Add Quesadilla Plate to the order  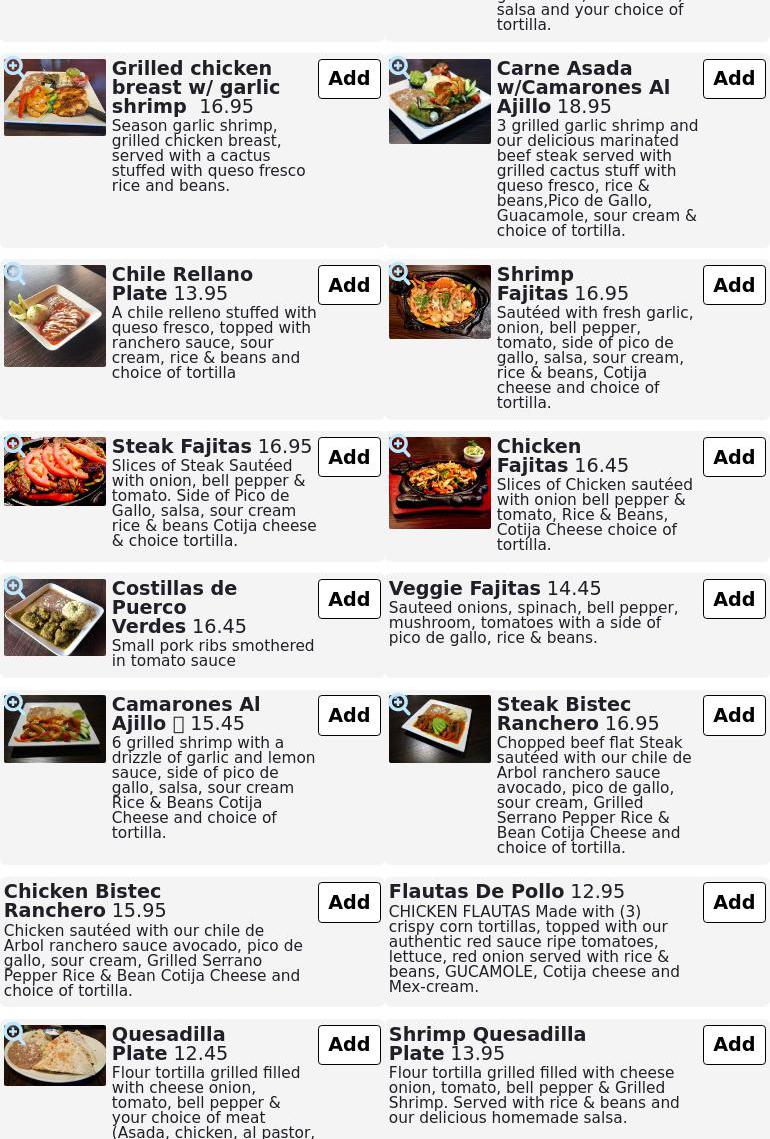[349, 1044]
